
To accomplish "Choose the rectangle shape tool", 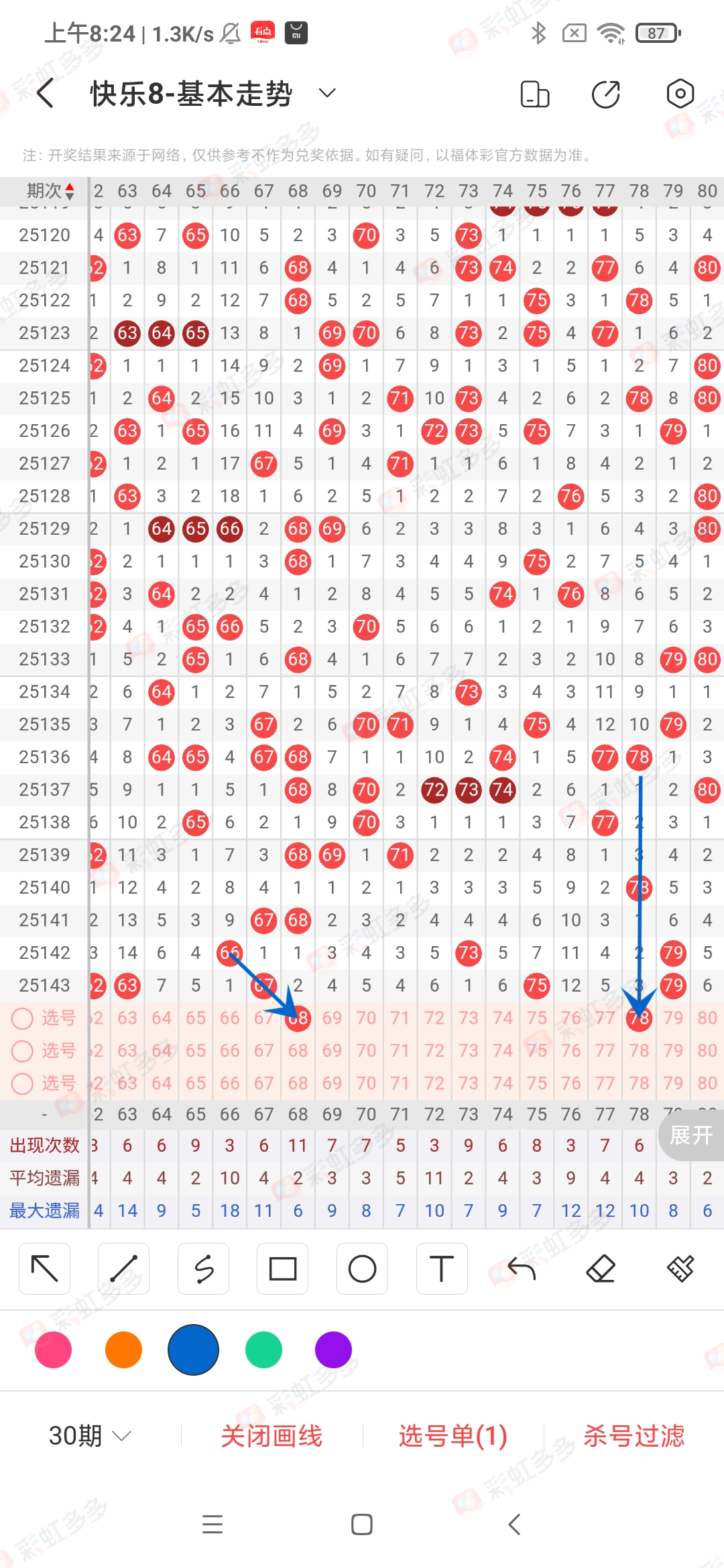I will click(283, 1268).
